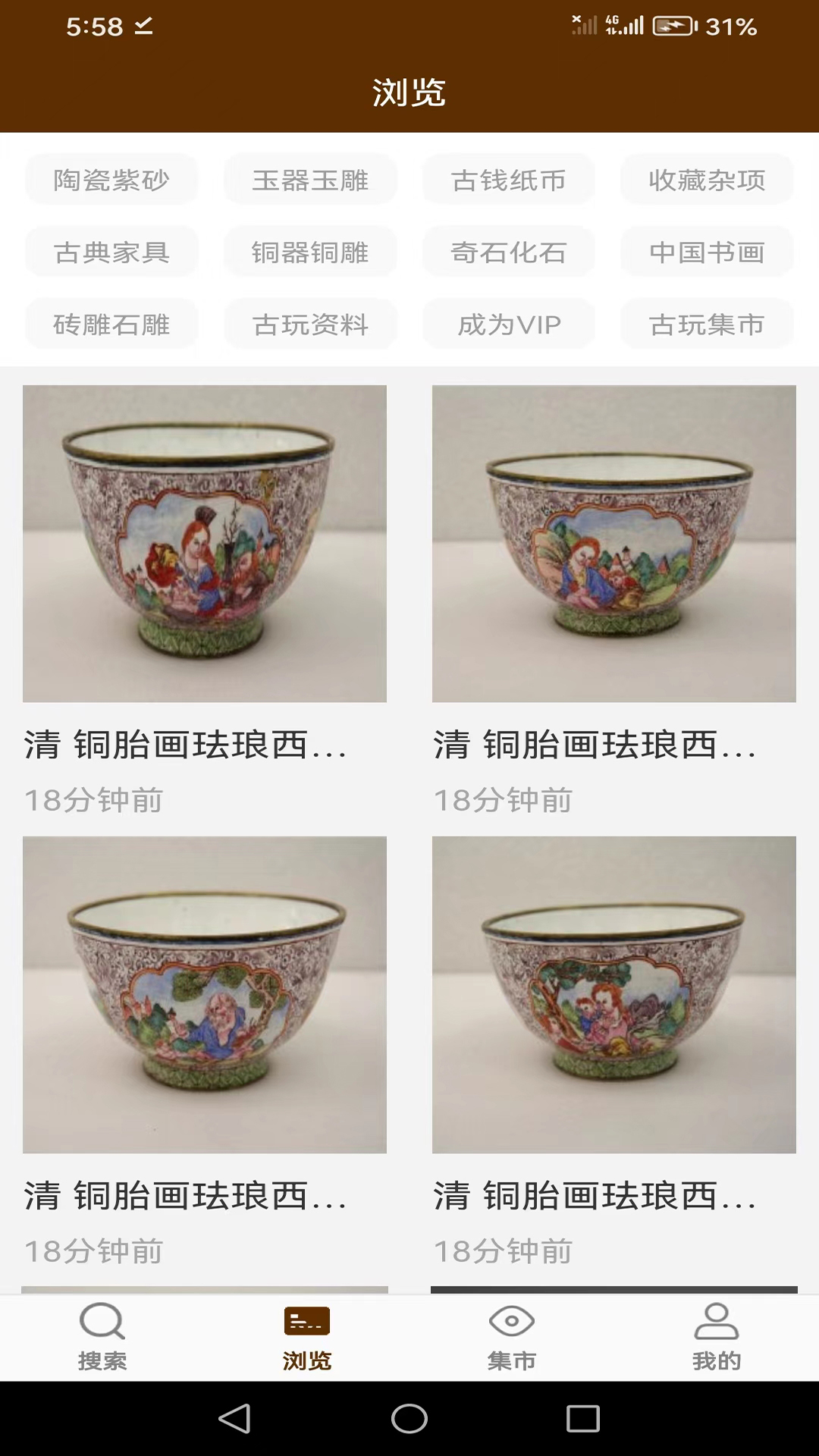The image size is (819, 1456).
Task: Select 铜器铜雕 category
Action: [x=310, y=252]
